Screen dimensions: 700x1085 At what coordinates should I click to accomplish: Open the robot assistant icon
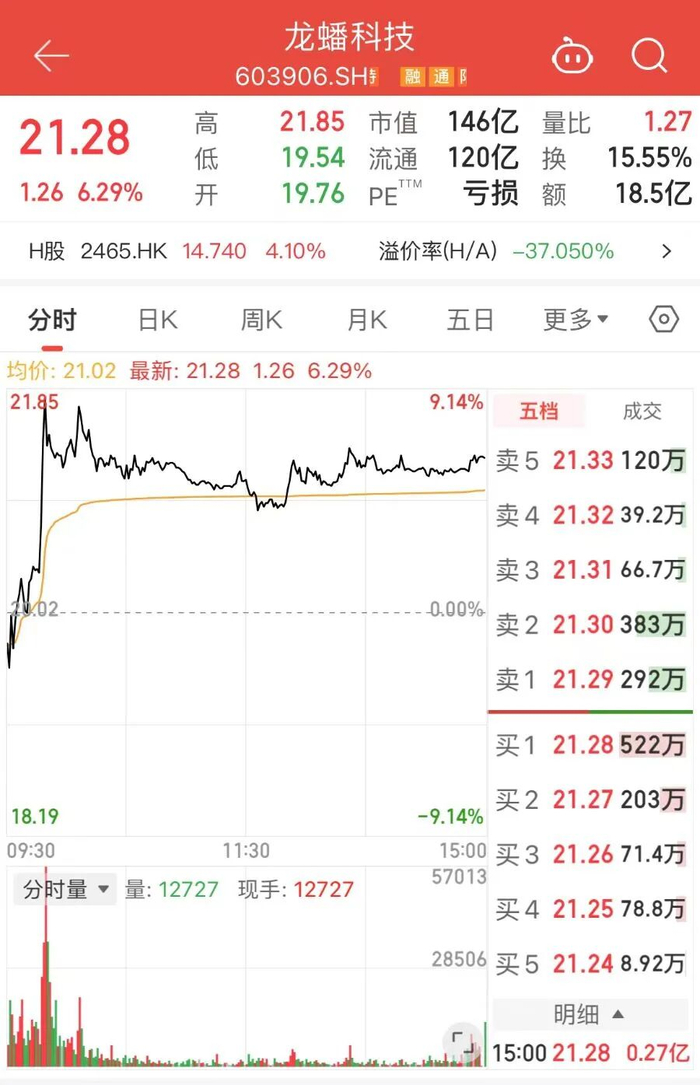tap(572, 56)
